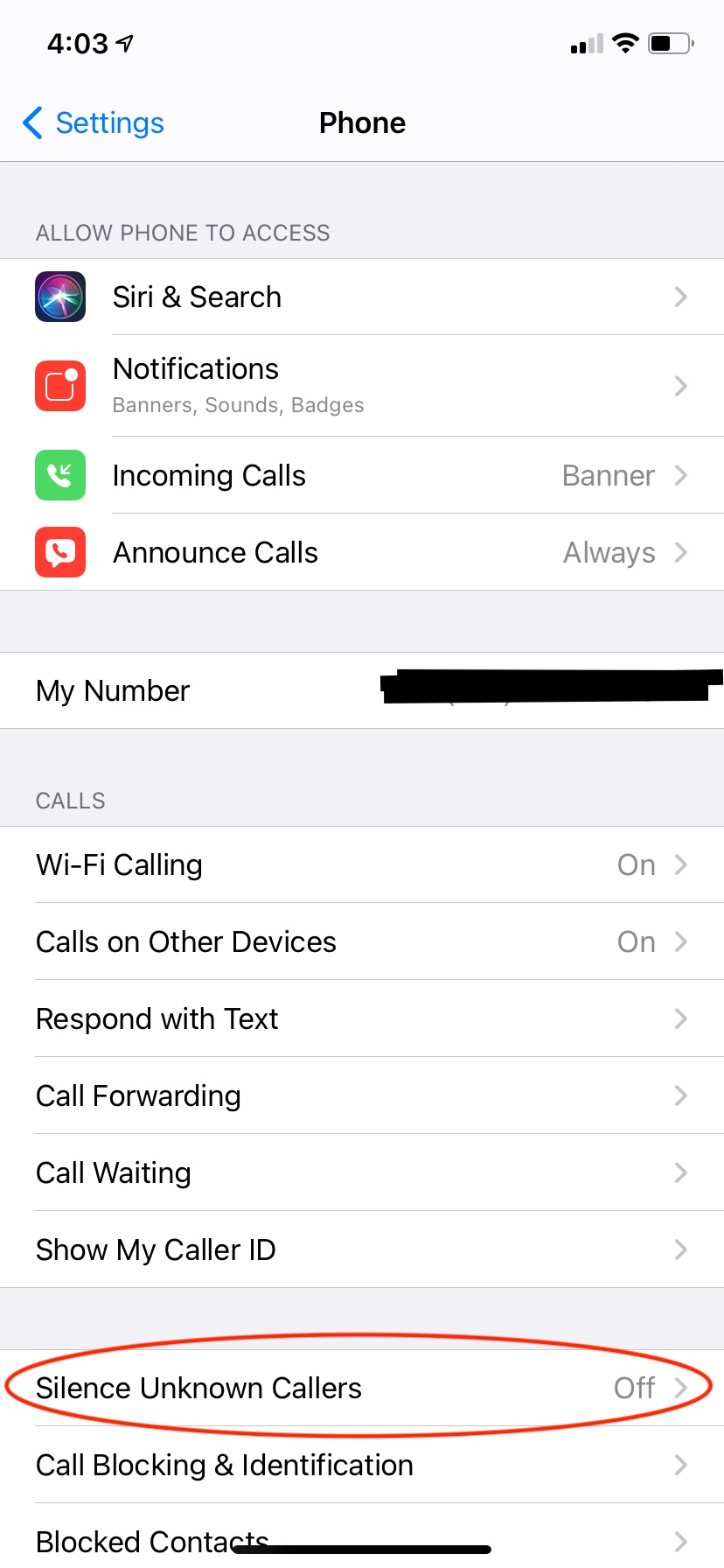Image resolution: width=724 pixels, height=1568 pixels.
Task: Open Show My Caller ID
Action: pyautogui.click(x=362, y=1250)
